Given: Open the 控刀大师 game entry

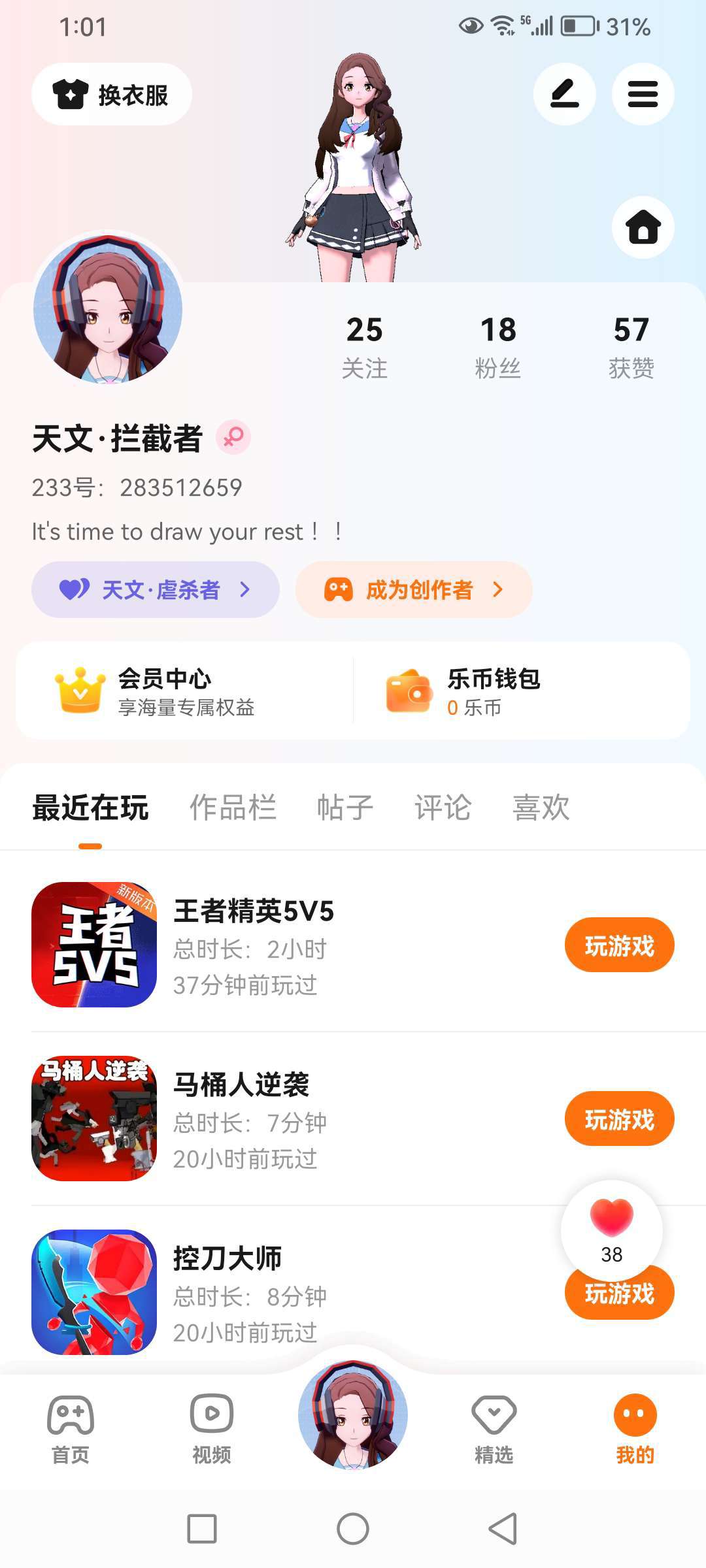Looking at the screenshot, I should coord(227,1258).
